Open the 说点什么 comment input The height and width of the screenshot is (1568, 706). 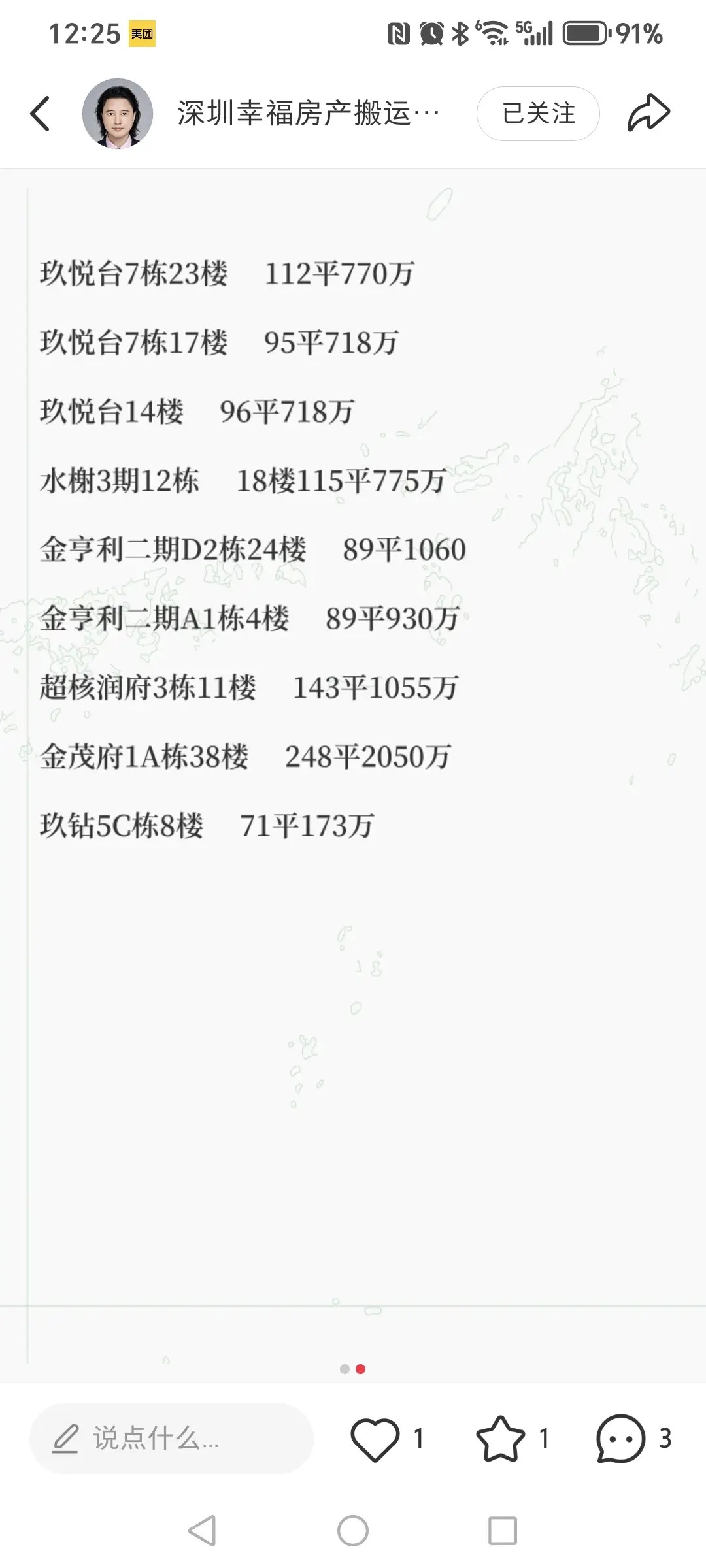point(171,1439)
